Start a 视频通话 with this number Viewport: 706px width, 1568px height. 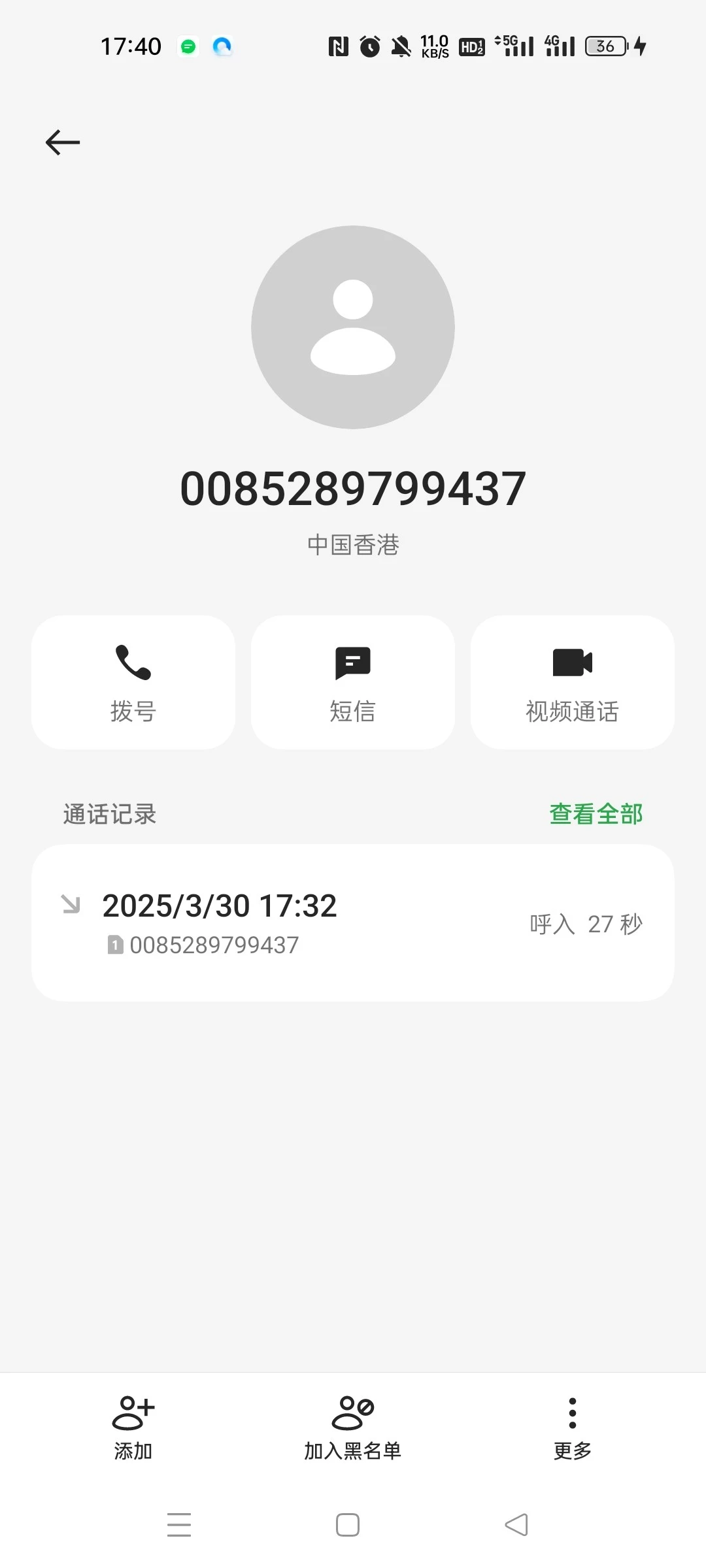point(572,682)
